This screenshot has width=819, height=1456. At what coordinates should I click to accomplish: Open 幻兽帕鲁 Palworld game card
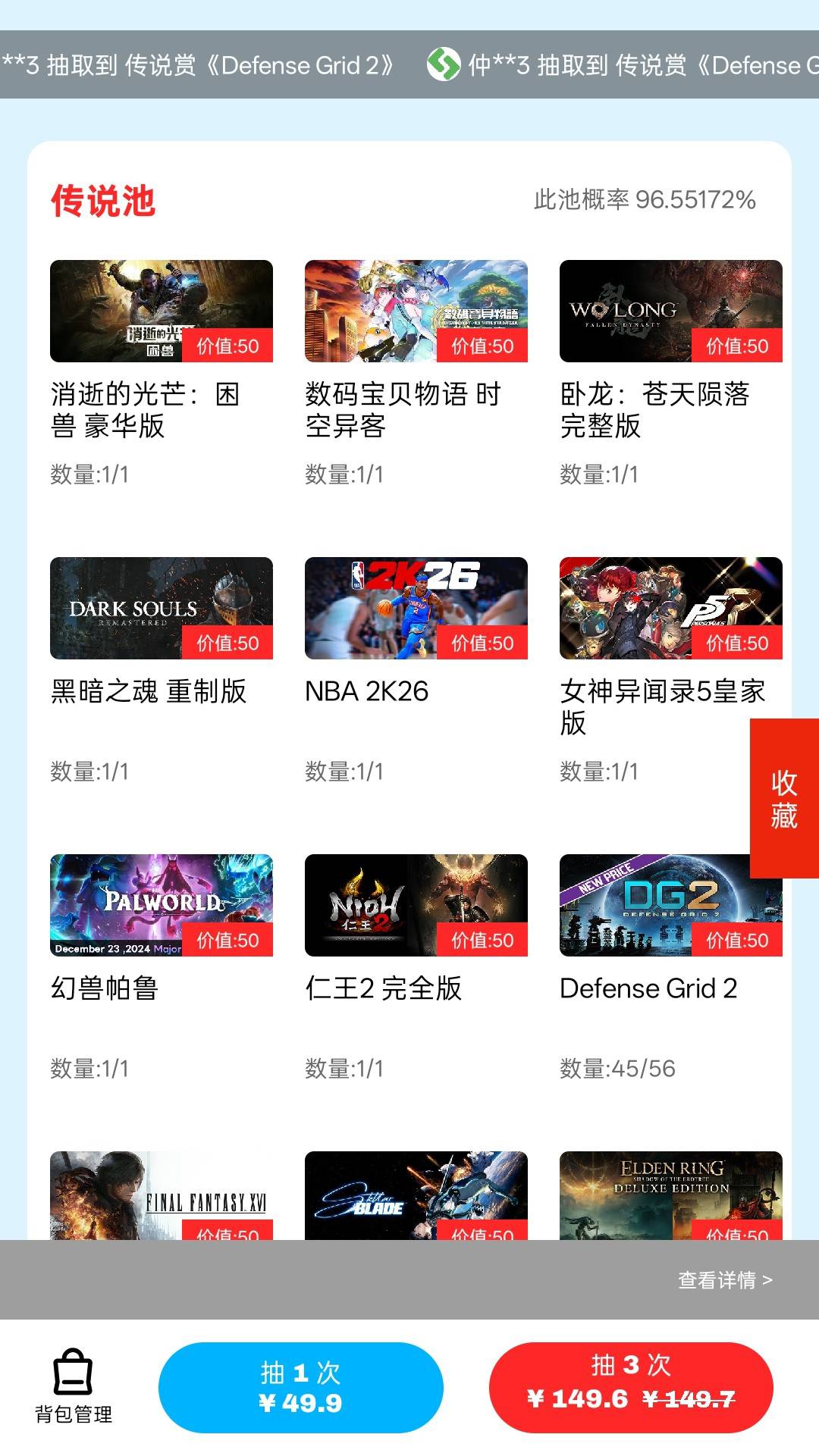pyautogui.click(x=161, y=906)
